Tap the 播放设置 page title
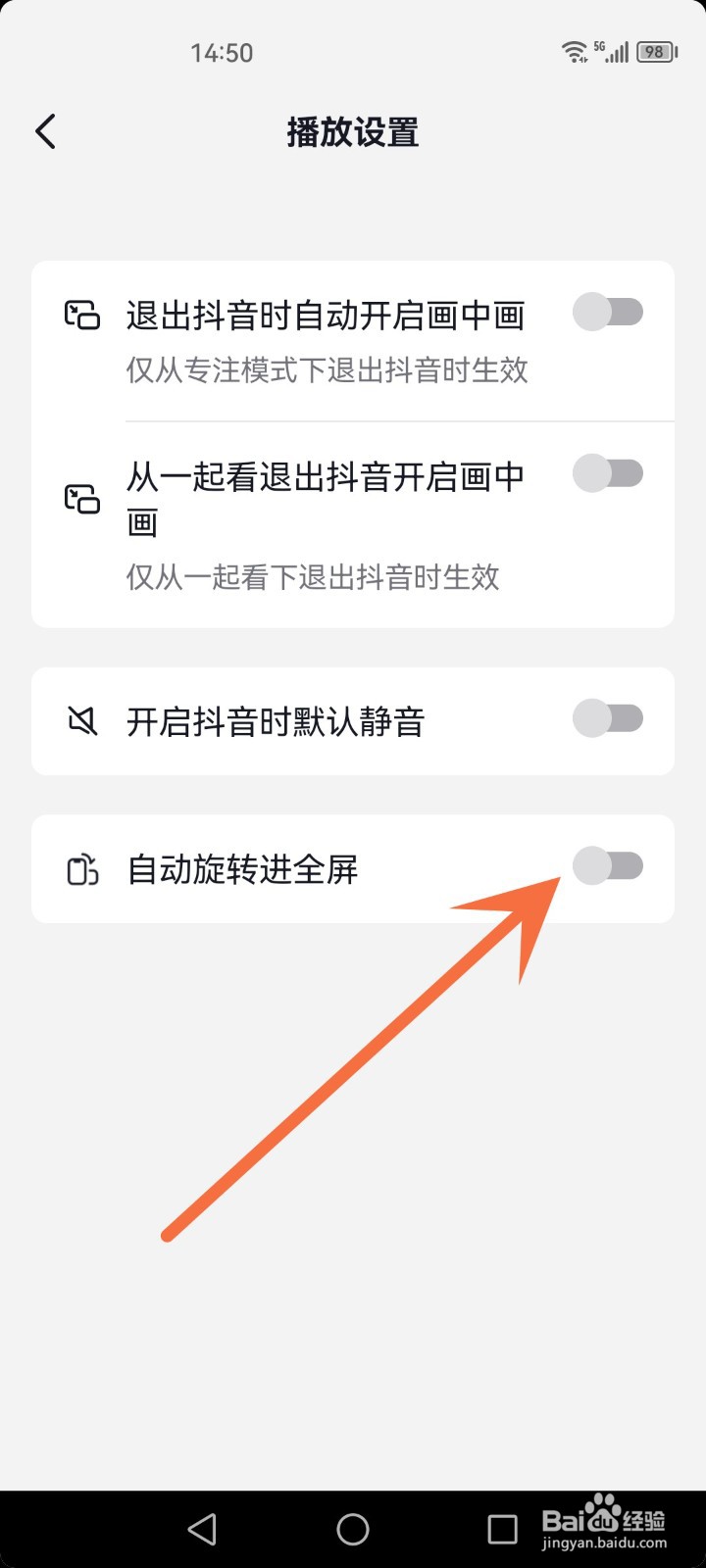706x1568 pixels. coord(351,132)
